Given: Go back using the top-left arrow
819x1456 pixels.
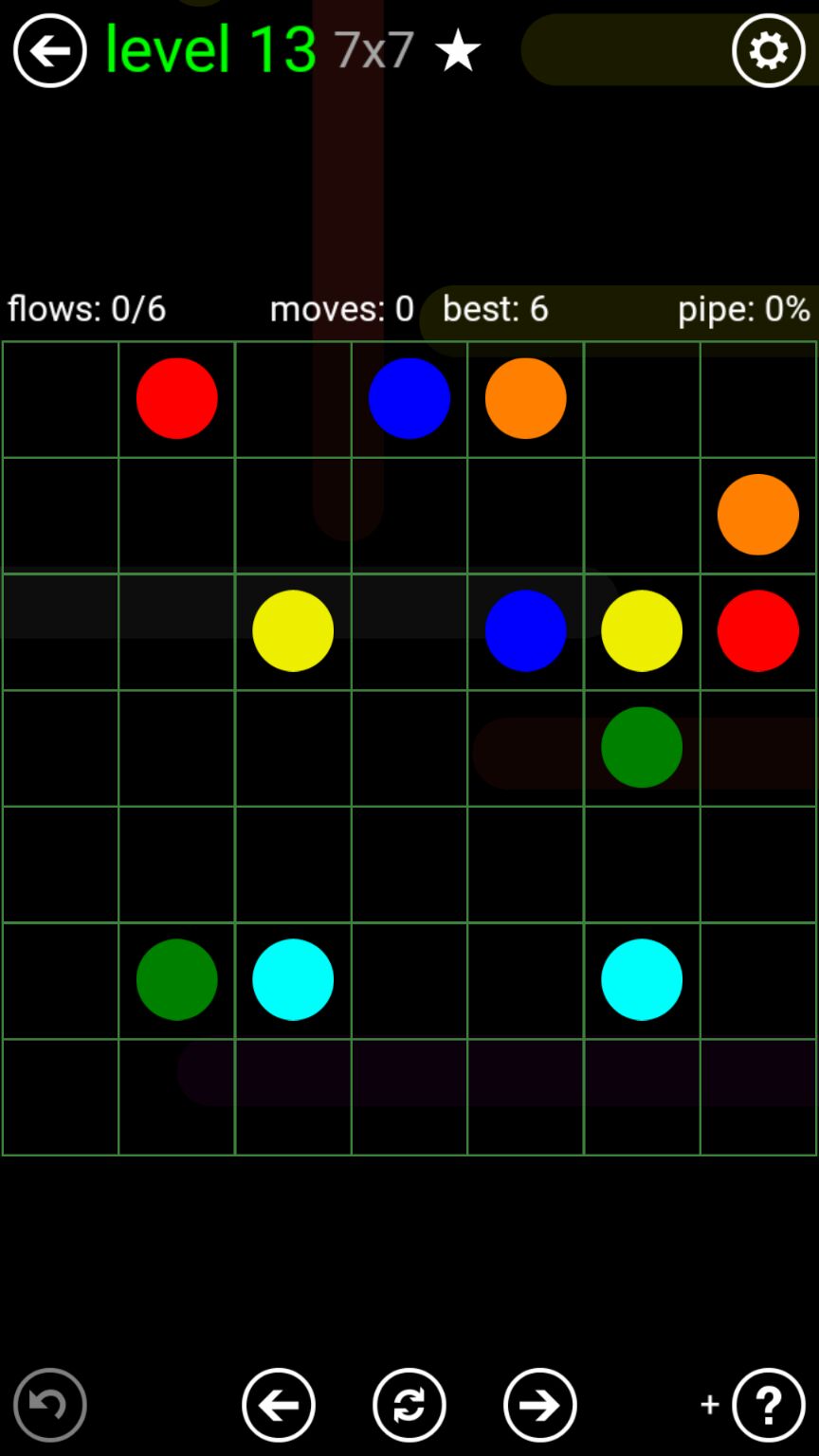Looking at the screenshot, I should pyautogui.click(x=49, y=50).
